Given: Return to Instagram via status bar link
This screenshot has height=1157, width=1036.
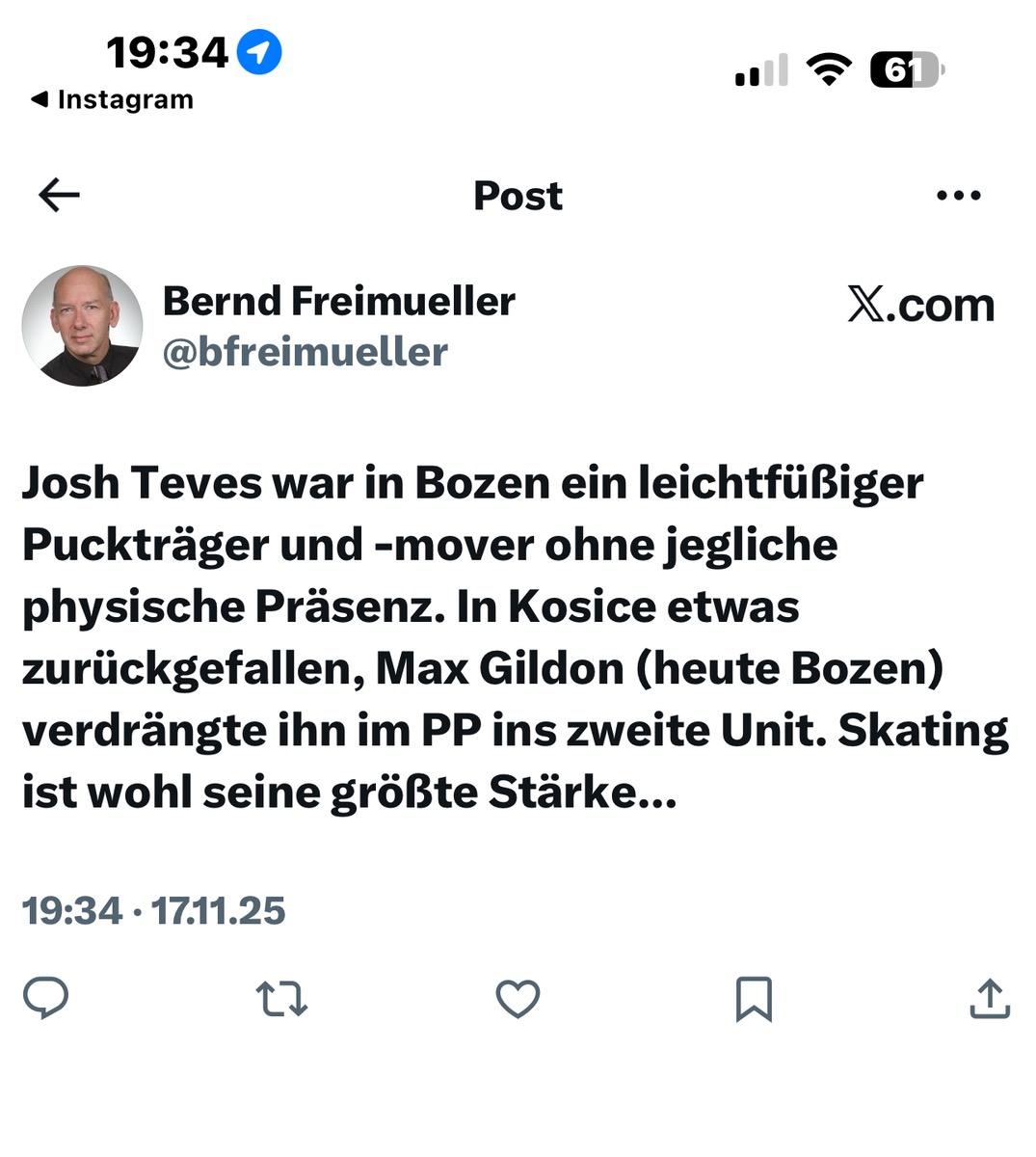Looking at the screenshot, I should tap(112, 99).
